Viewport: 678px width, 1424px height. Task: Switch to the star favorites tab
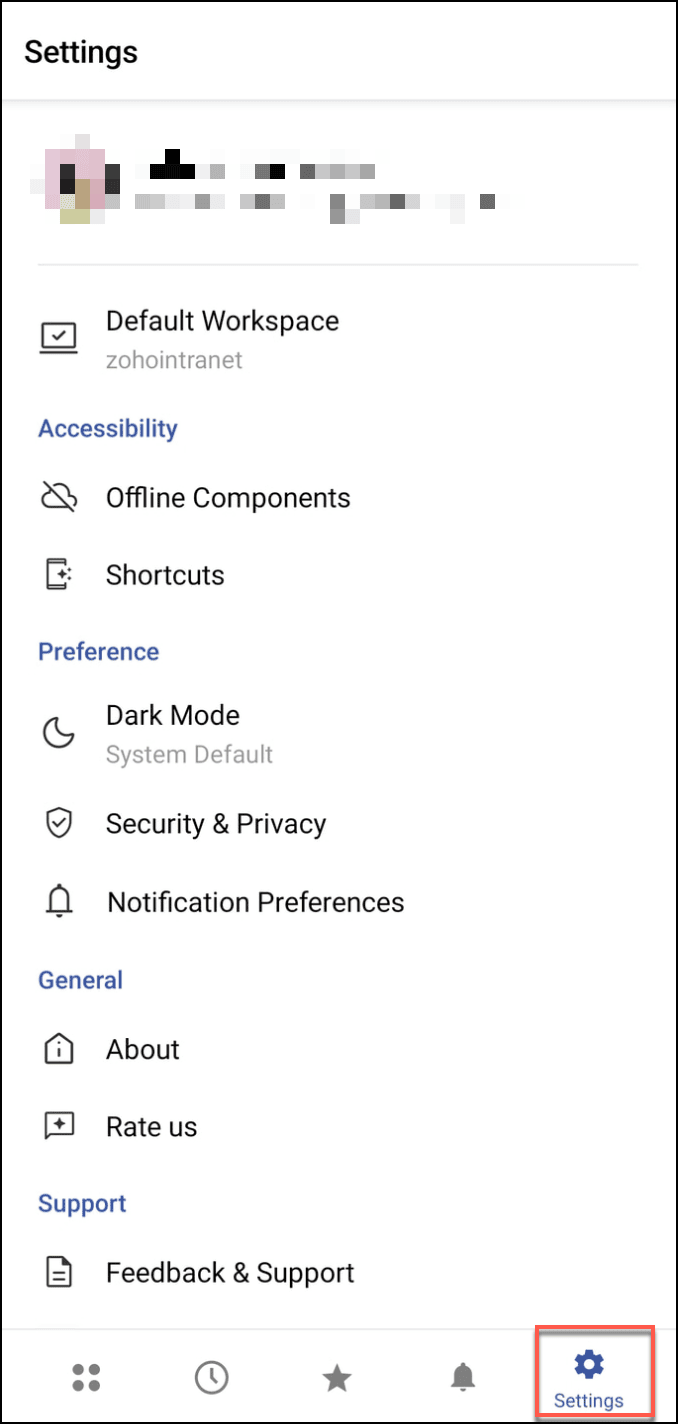click(337, 1379)
